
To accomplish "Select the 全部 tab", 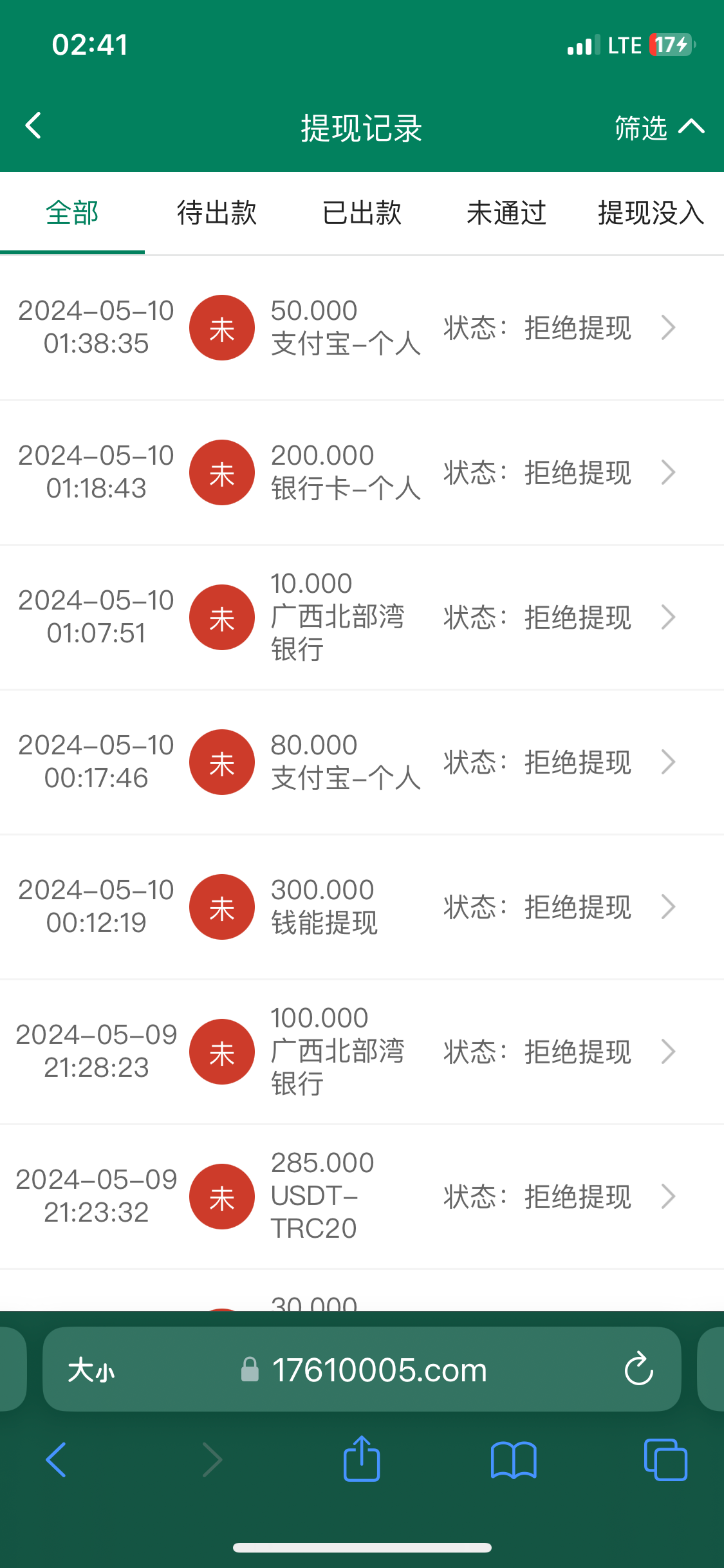I will coord(72,213).
